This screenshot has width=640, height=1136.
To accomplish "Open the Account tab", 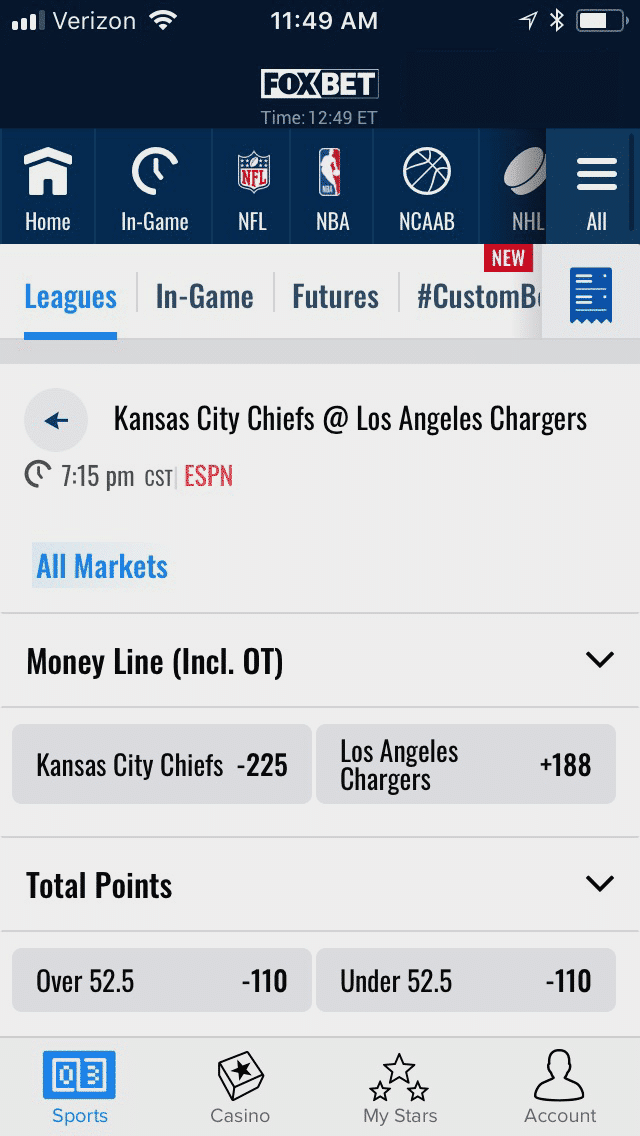I will (x=560, y=1087).
